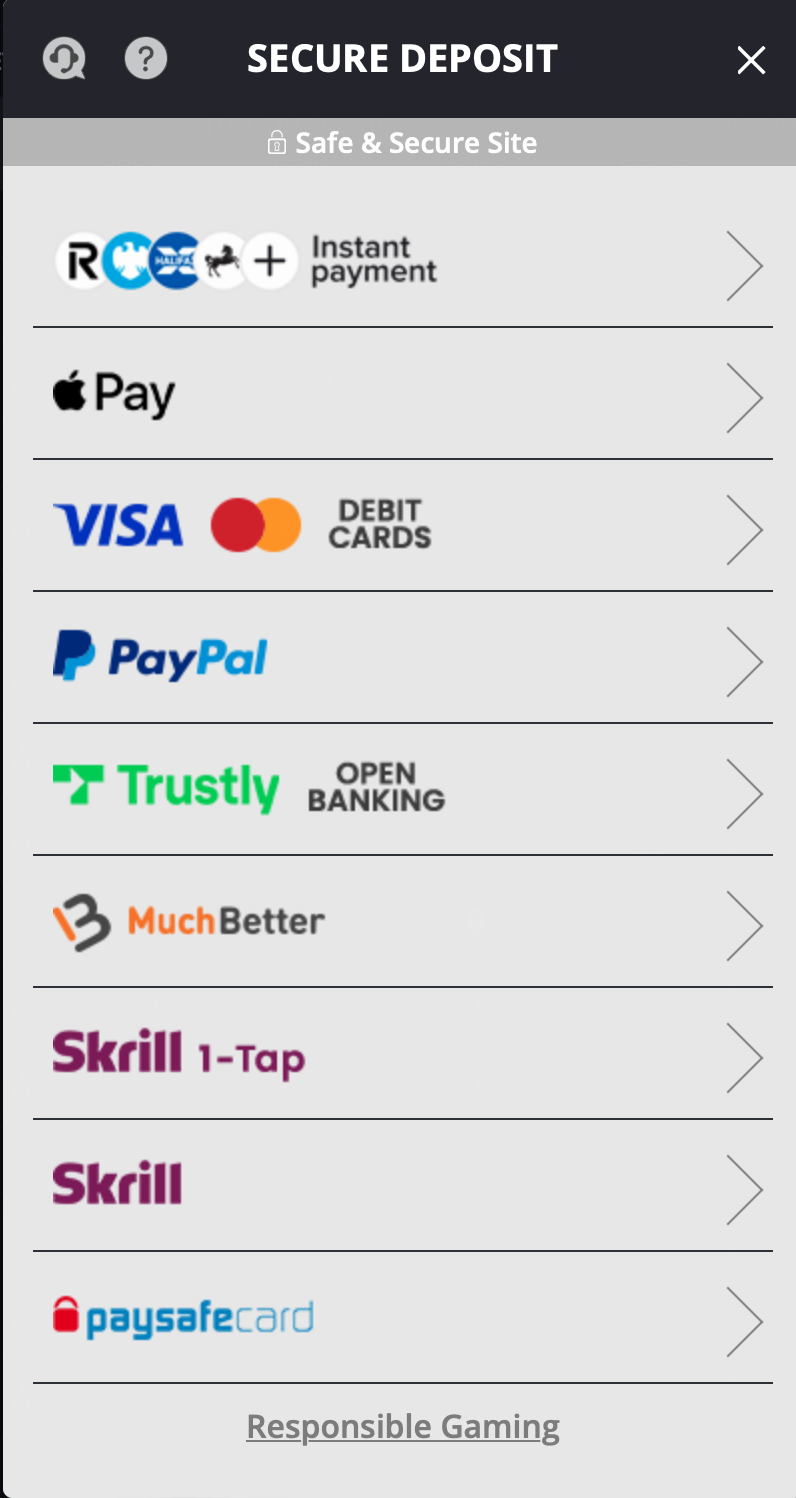Choose paysafecard for deposit
This screenshot has width=796, height=1498.
(402, 1319)
